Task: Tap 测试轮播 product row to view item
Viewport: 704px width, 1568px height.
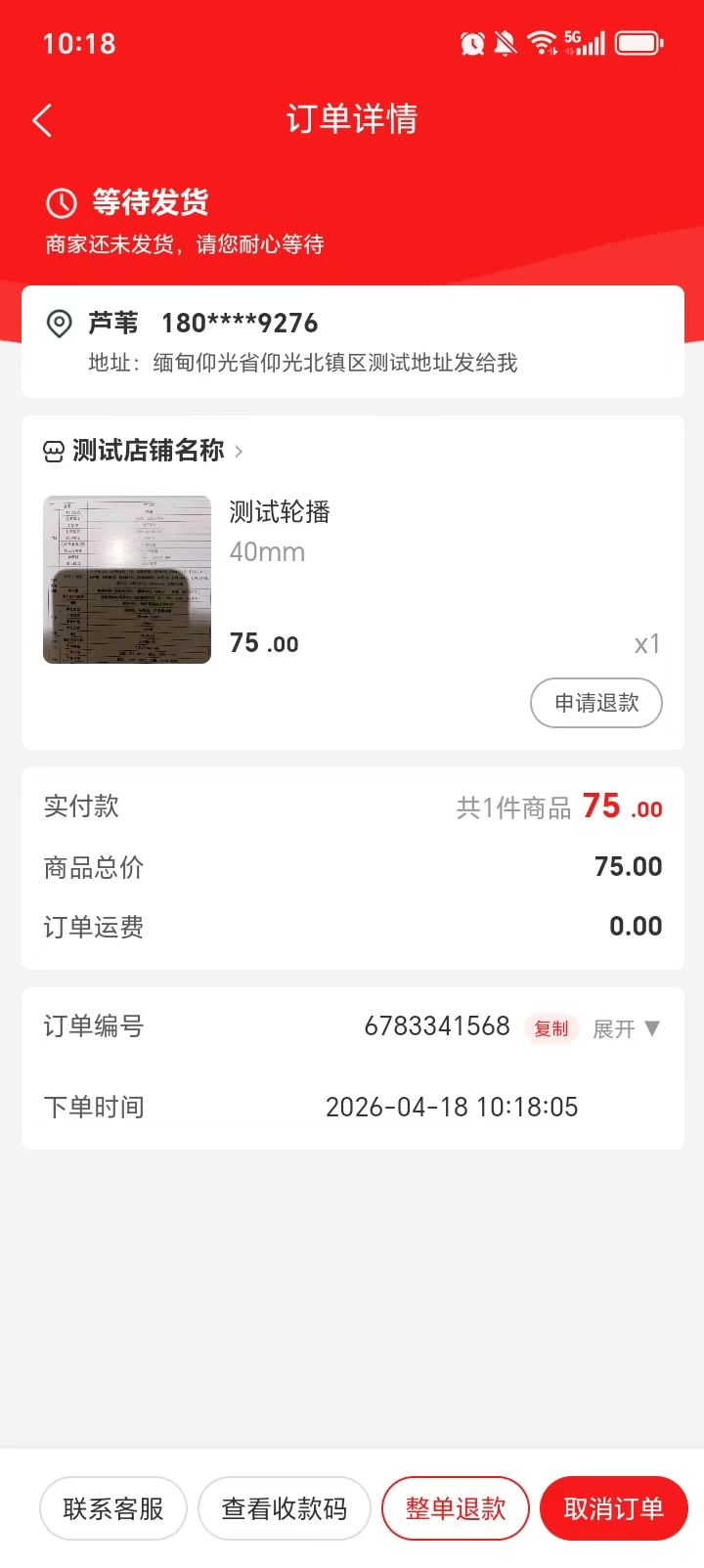Action: [277, 512]
